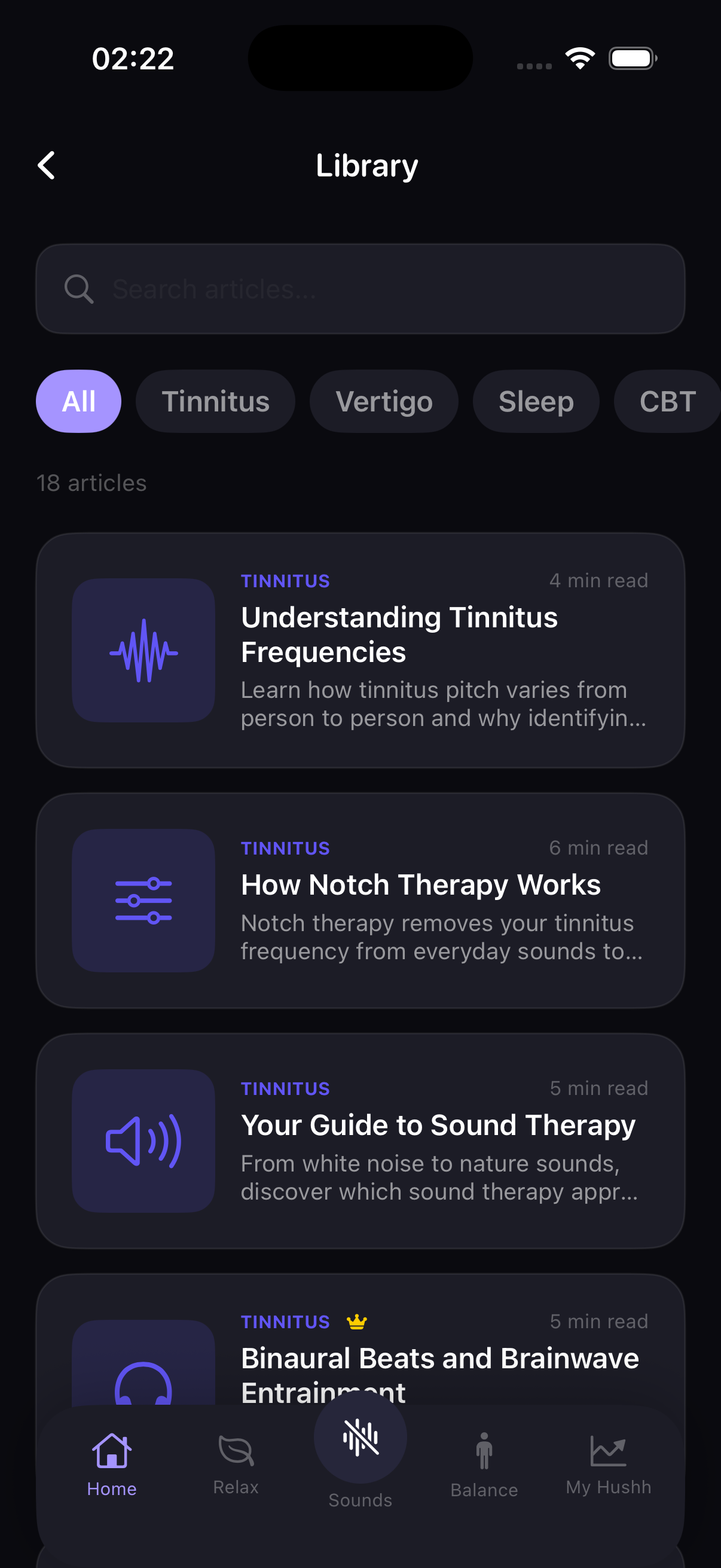
Task: Select the All filter chip
Action: pos(78,402)
